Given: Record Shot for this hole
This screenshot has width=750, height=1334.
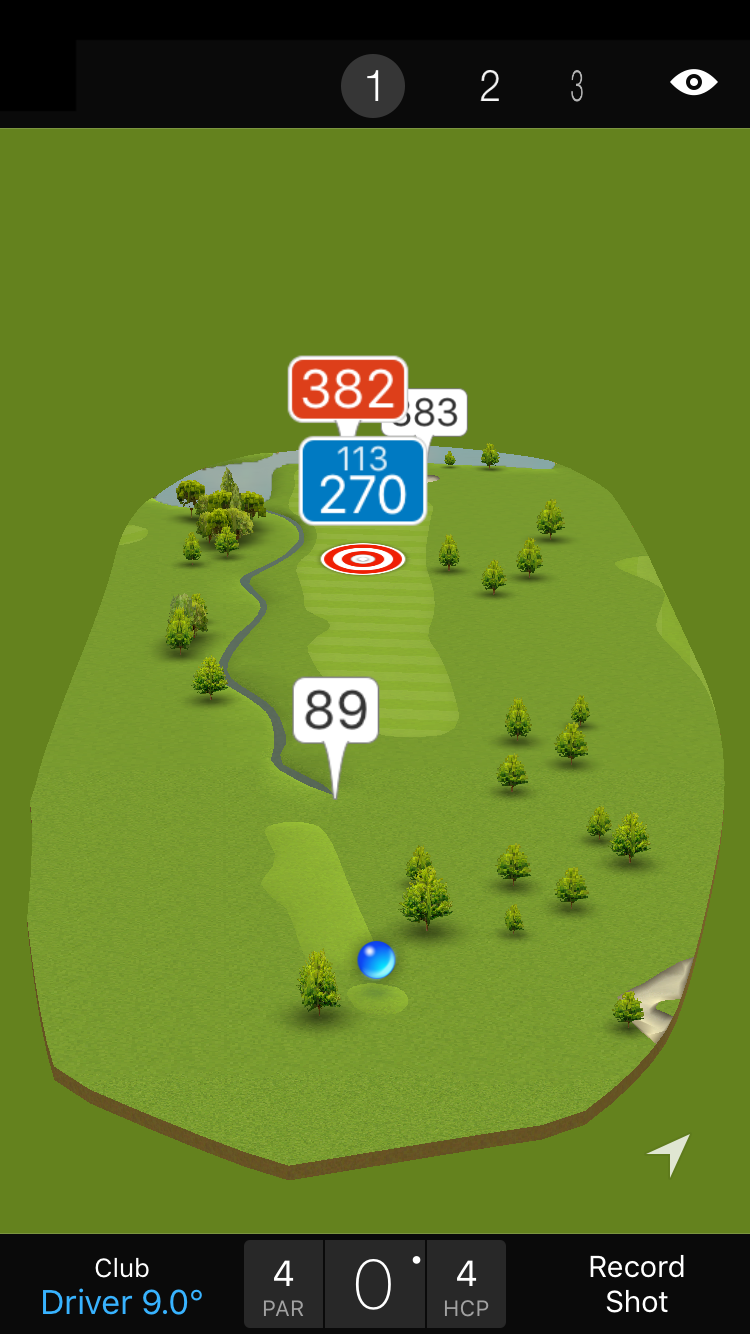Looking at the screenshot, I should (636, 1284).
